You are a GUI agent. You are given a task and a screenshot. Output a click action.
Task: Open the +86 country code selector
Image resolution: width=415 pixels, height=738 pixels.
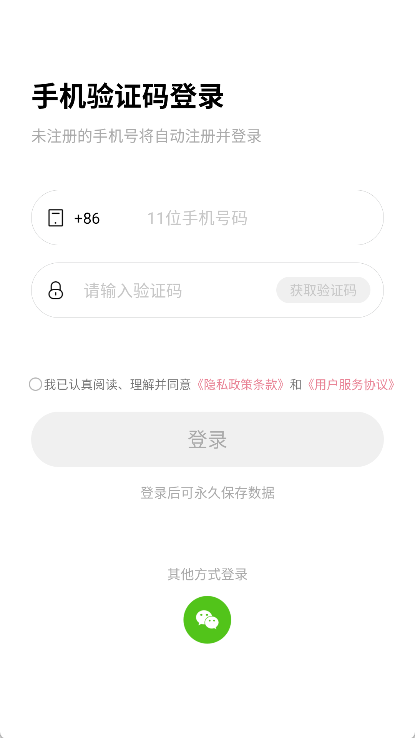(87, 218)
